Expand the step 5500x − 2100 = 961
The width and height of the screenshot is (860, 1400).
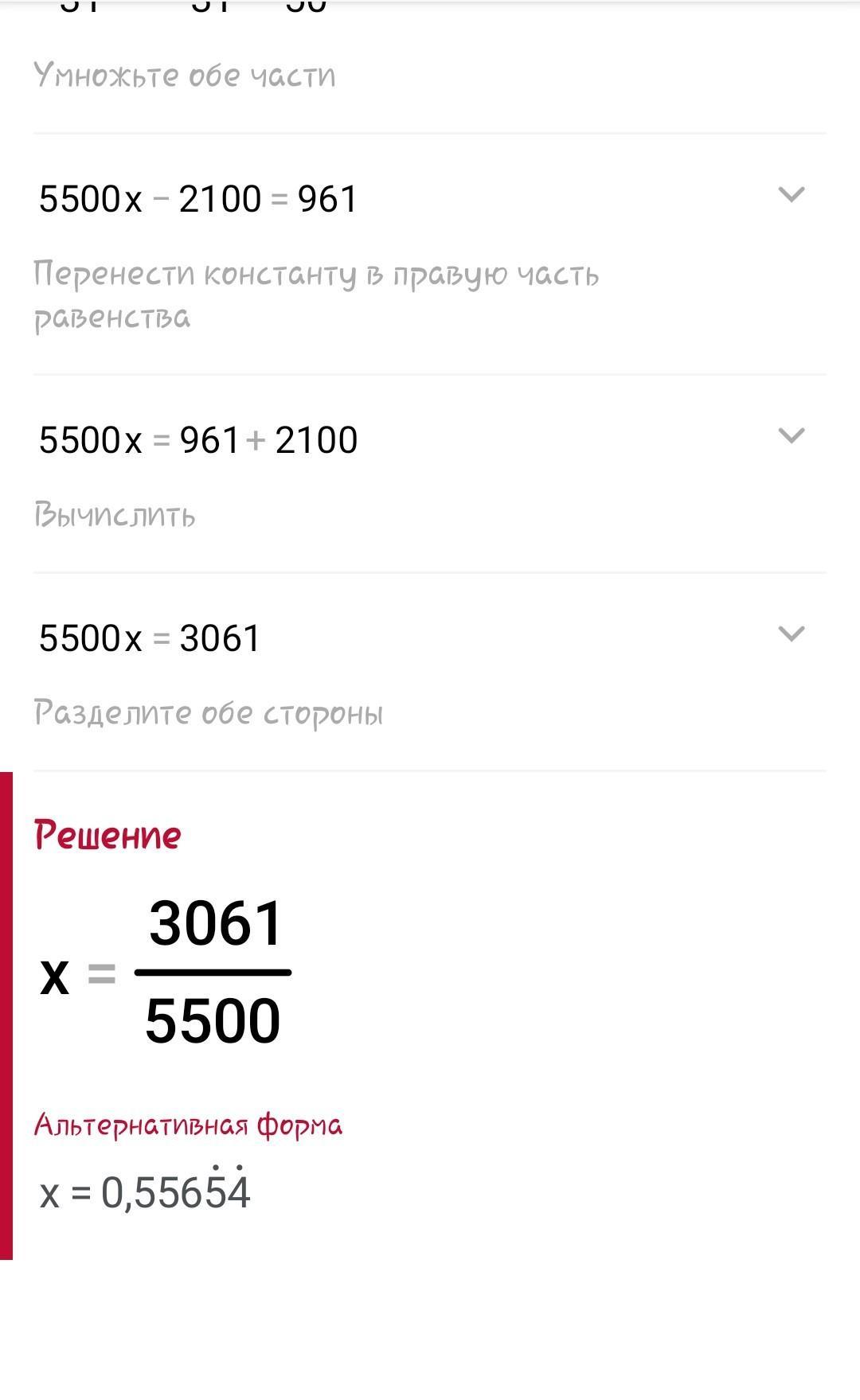pyautogui.click(x=791, y=195)
